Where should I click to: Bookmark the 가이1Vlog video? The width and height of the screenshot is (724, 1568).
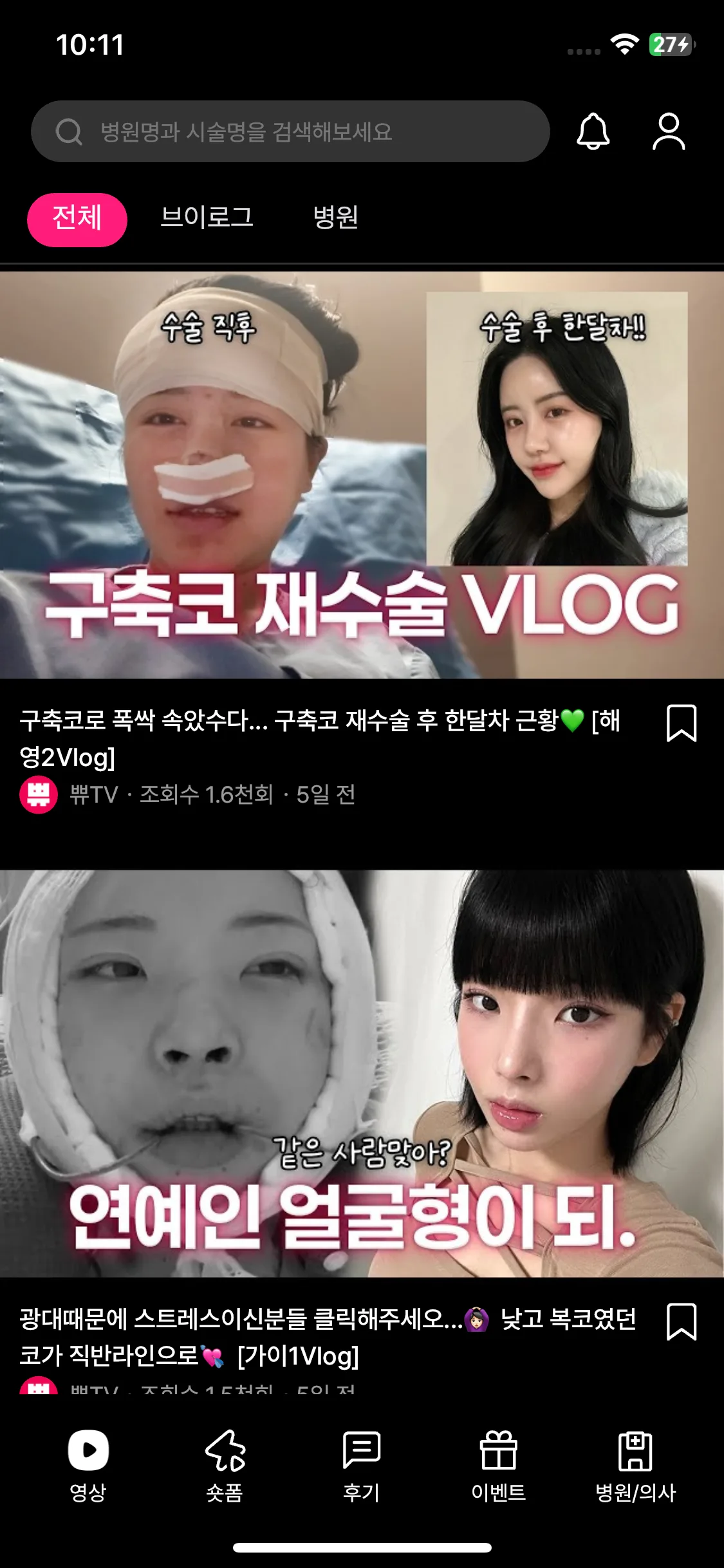[681, 1321]
